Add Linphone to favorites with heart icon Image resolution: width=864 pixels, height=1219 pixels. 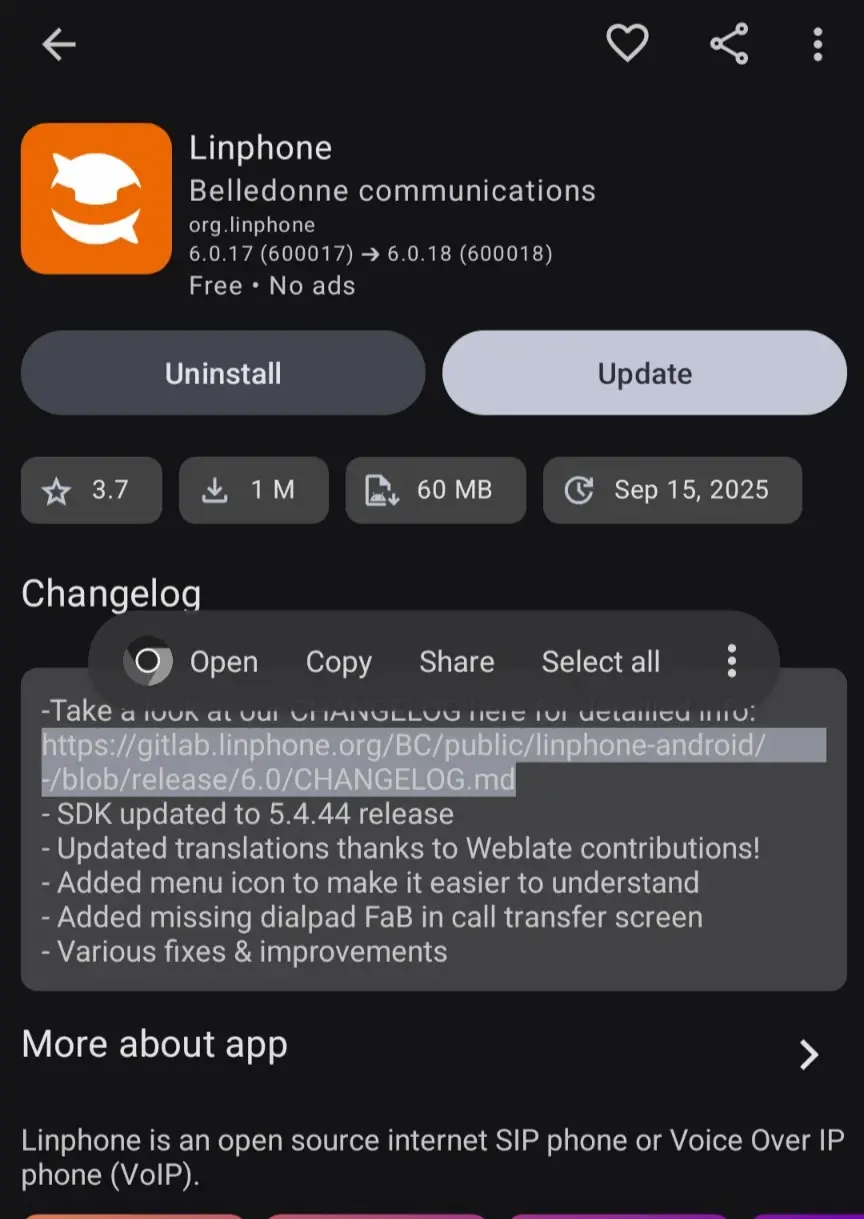pos(627,44)
